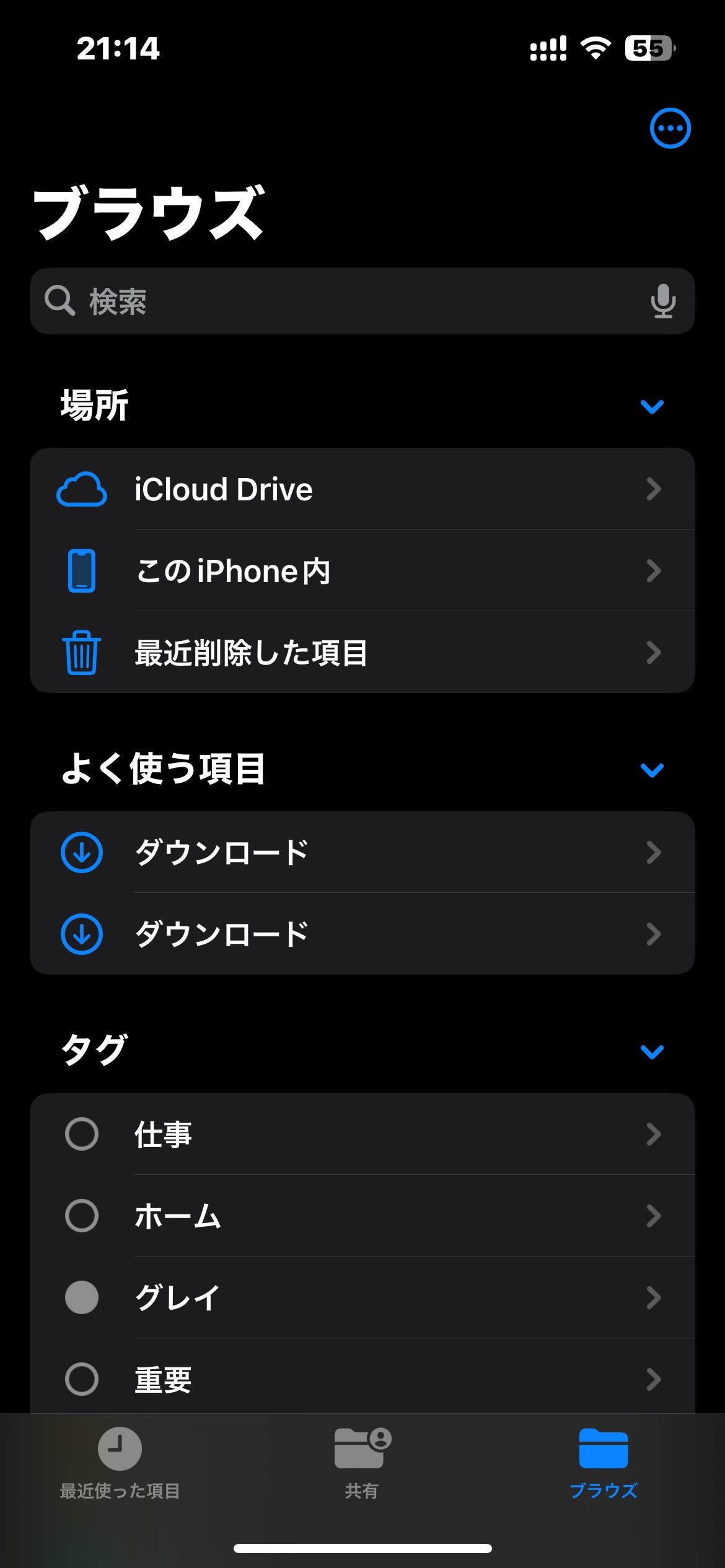Viewport: 725px width, 1568px height.
Task: Switch to the 共有 tab
Action: [362, 1463]
